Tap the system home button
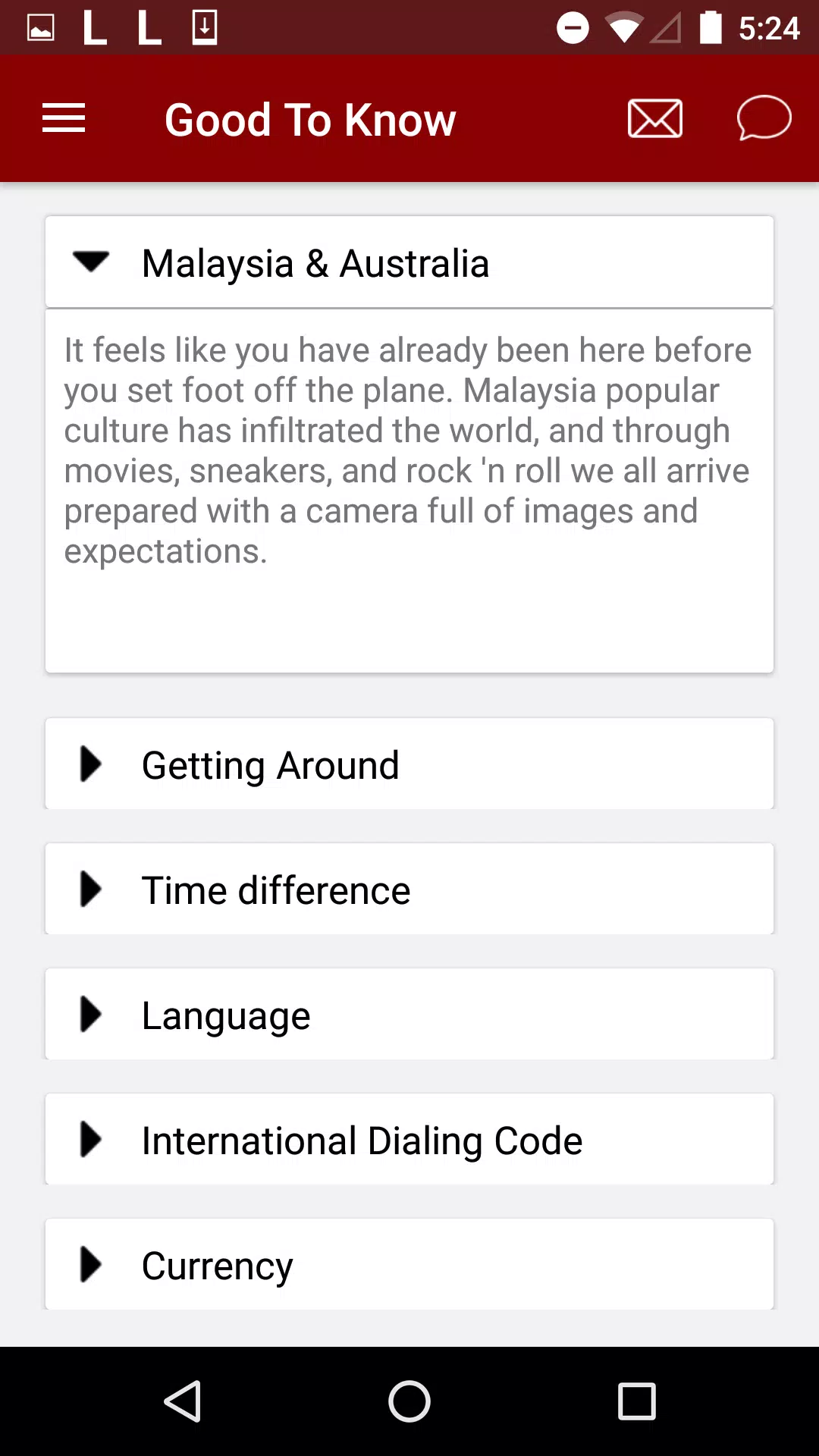The width and height of the screenshot is (819, 1456). [x=409, y=1401]
